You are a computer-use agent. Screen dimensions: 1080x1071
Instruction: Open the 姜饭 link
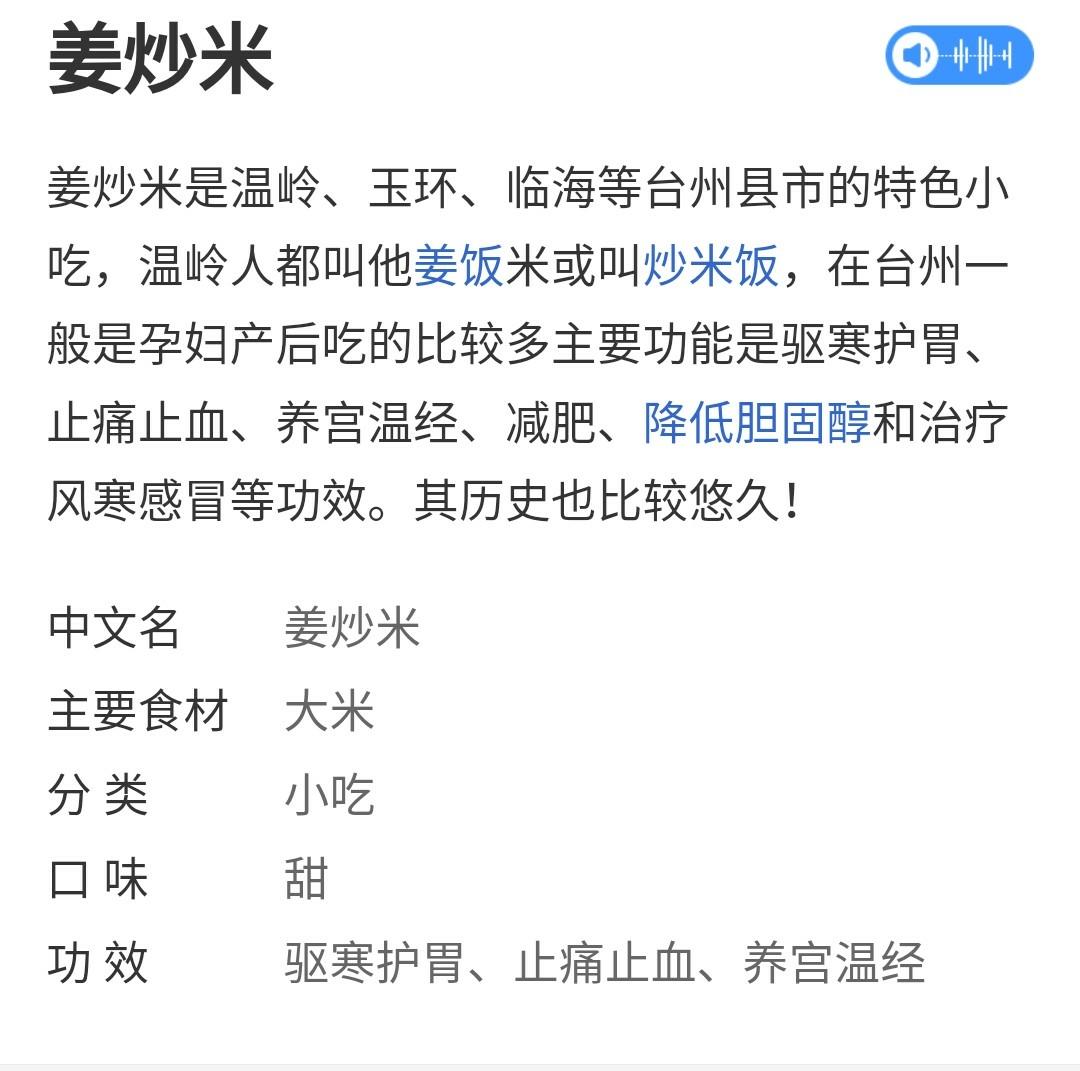[459, 266]
